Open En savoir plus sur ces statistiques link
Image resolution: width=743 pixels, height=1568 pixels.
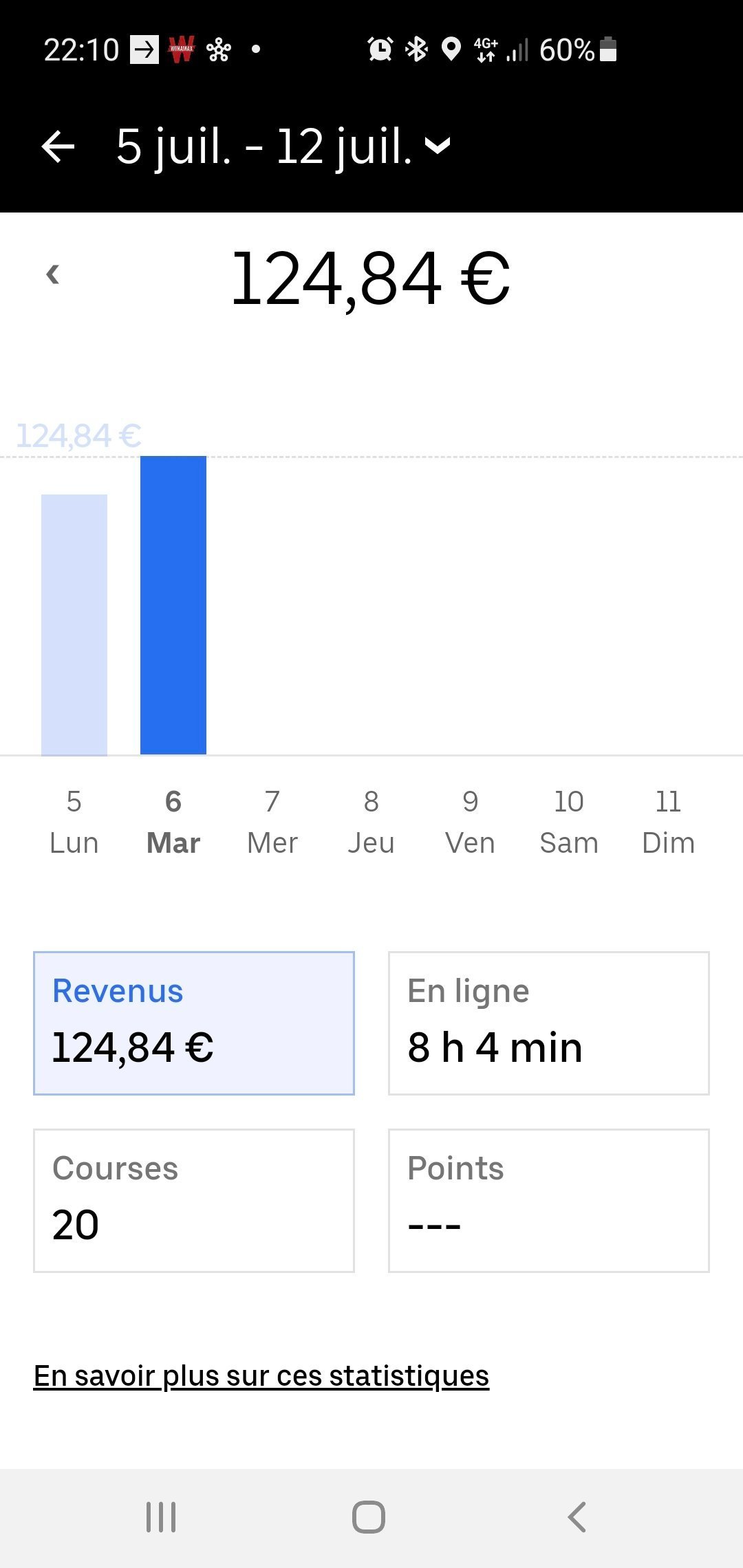(x=261, y=1376)
